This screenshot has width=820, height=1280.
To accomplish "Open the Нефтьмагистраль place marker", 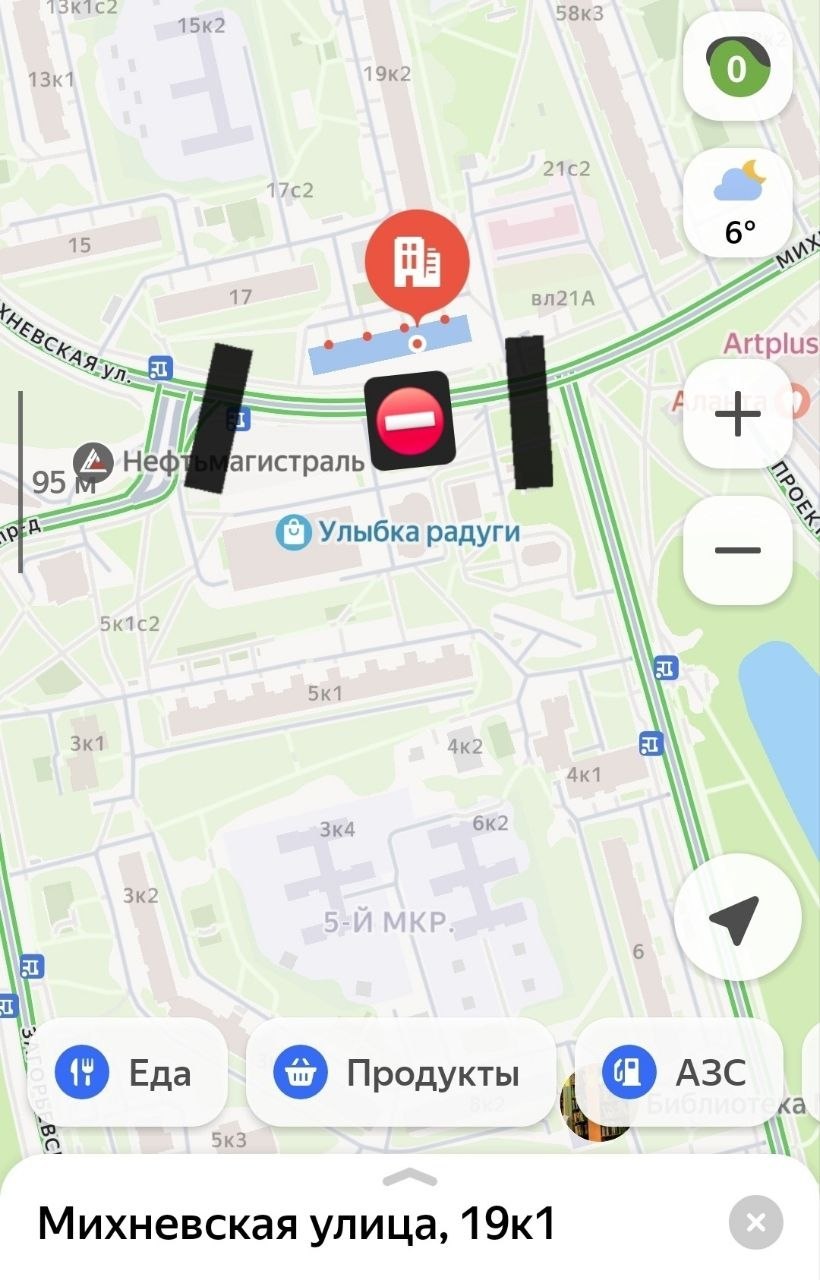I will [98, 461].
